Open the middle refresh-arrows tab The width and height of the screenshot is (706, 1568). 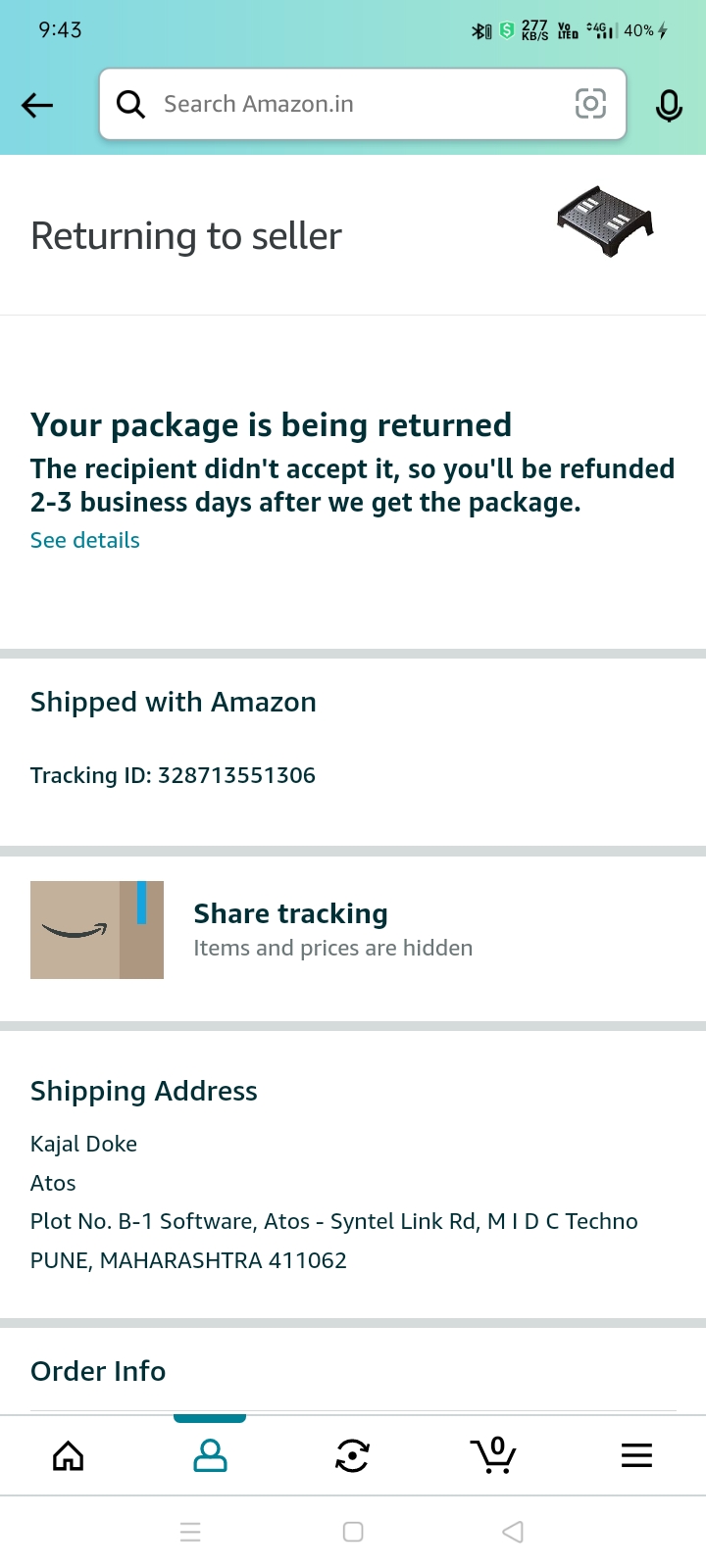point(352,1455)
